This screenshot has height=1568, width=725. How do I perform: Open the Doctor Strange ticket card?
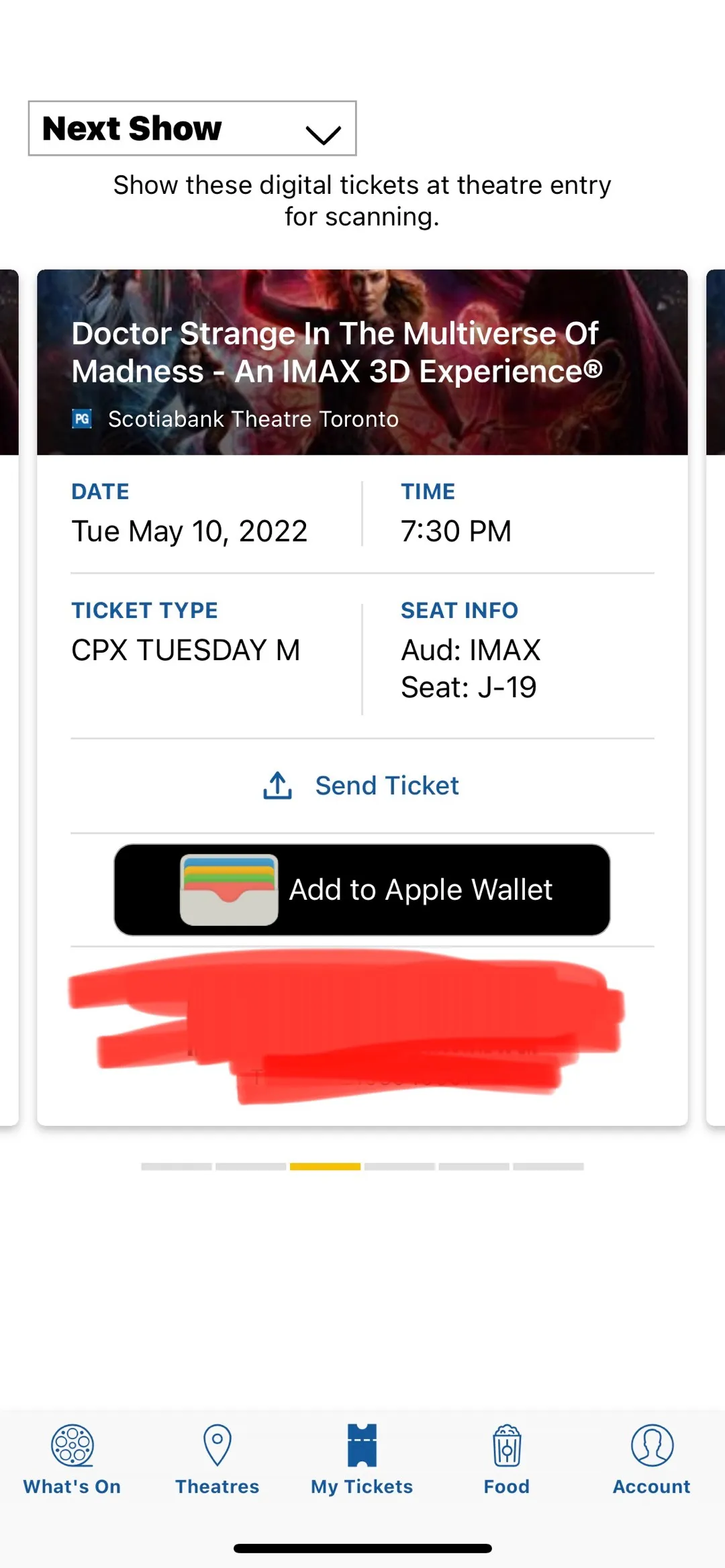point(362,362)
